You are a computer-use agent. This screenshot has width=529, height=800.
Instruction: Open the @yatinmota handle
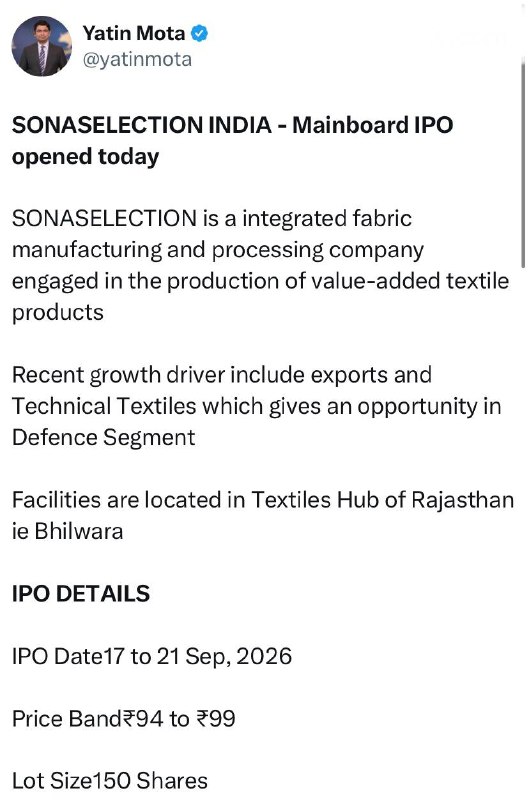[x=137, y=60]
